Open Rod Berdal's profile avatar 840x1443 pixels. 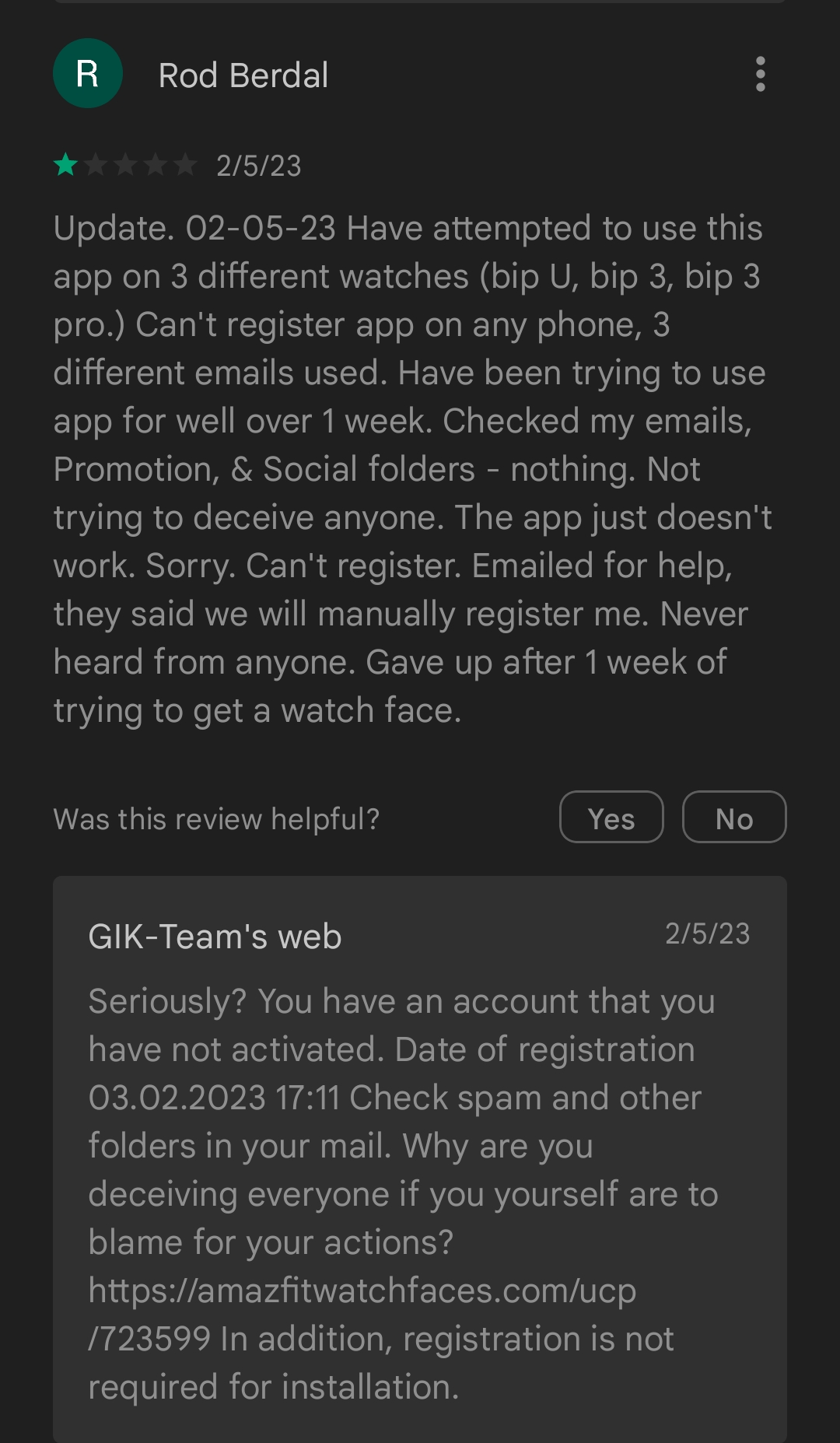(x=88, y=74)
